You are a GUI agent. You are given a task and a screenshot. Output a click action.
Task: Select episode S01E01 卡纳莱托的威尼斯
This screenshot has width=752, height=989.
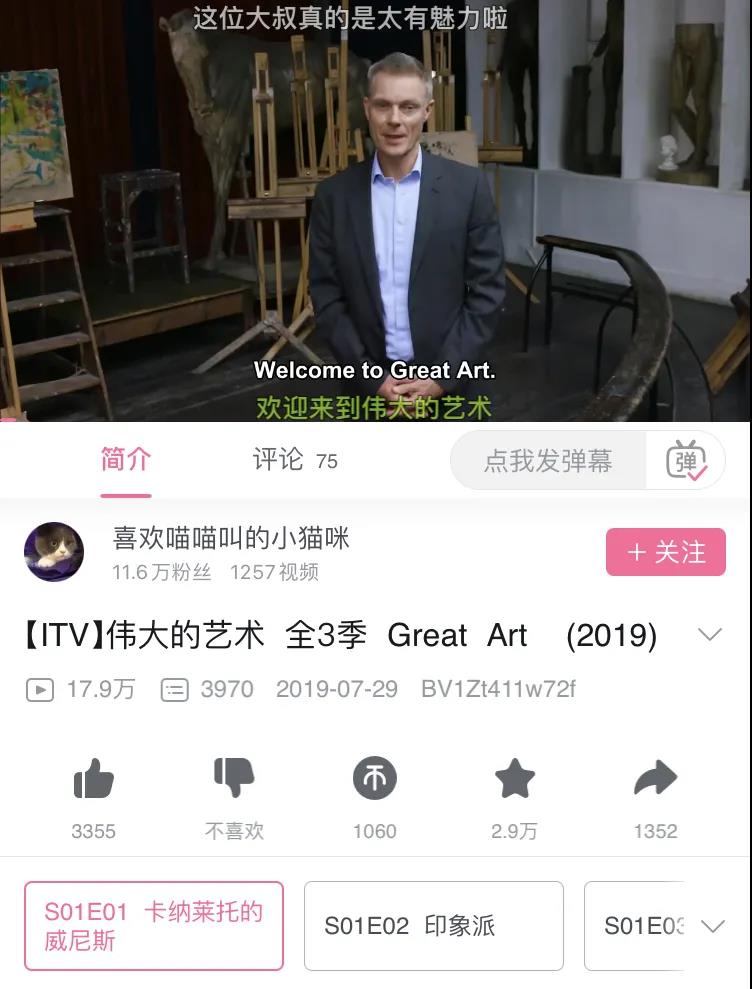pyautogui.click(x=154, y=926)
